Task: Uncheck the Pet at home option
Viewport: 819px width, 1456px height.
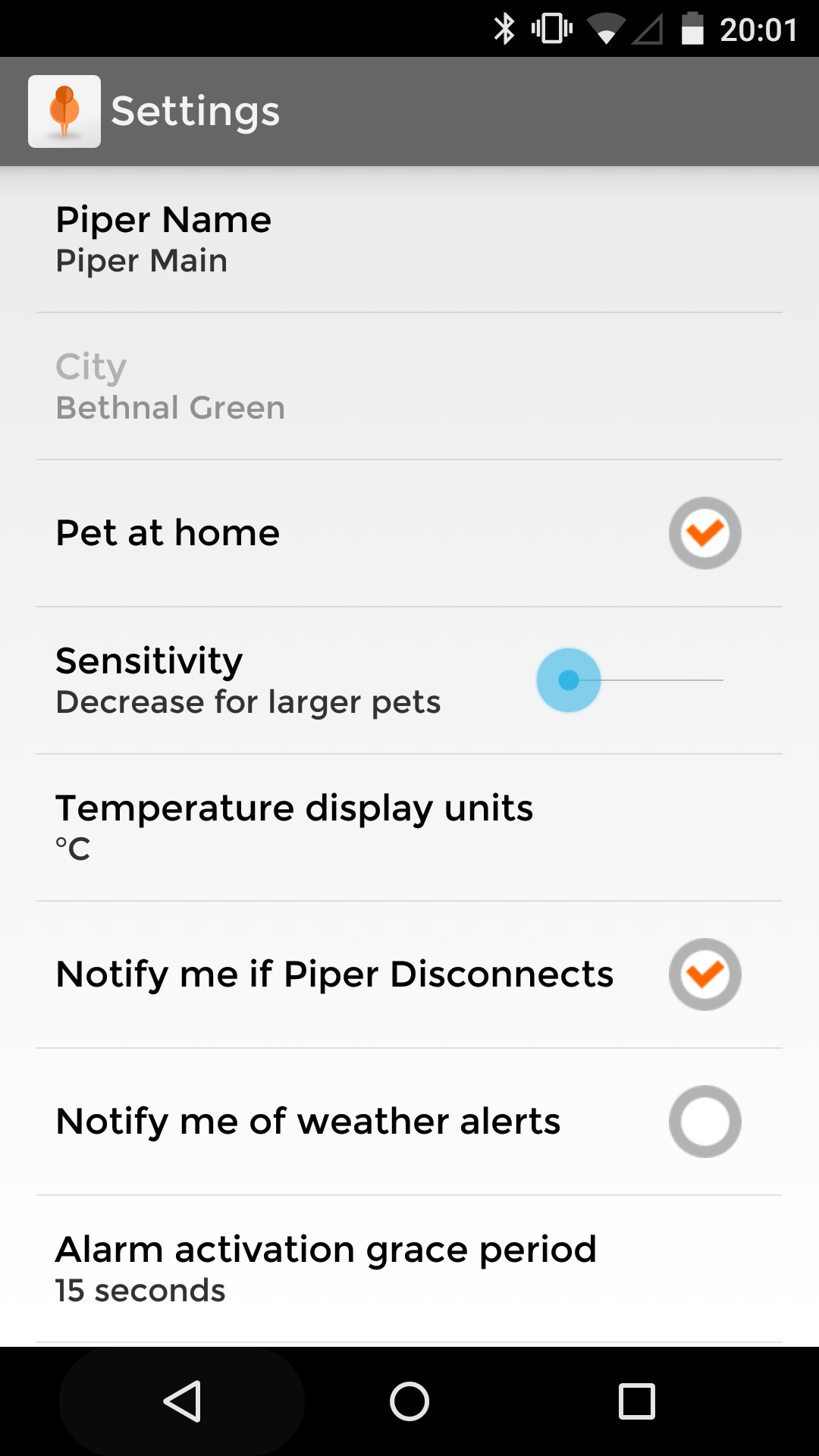Action: 704,533
